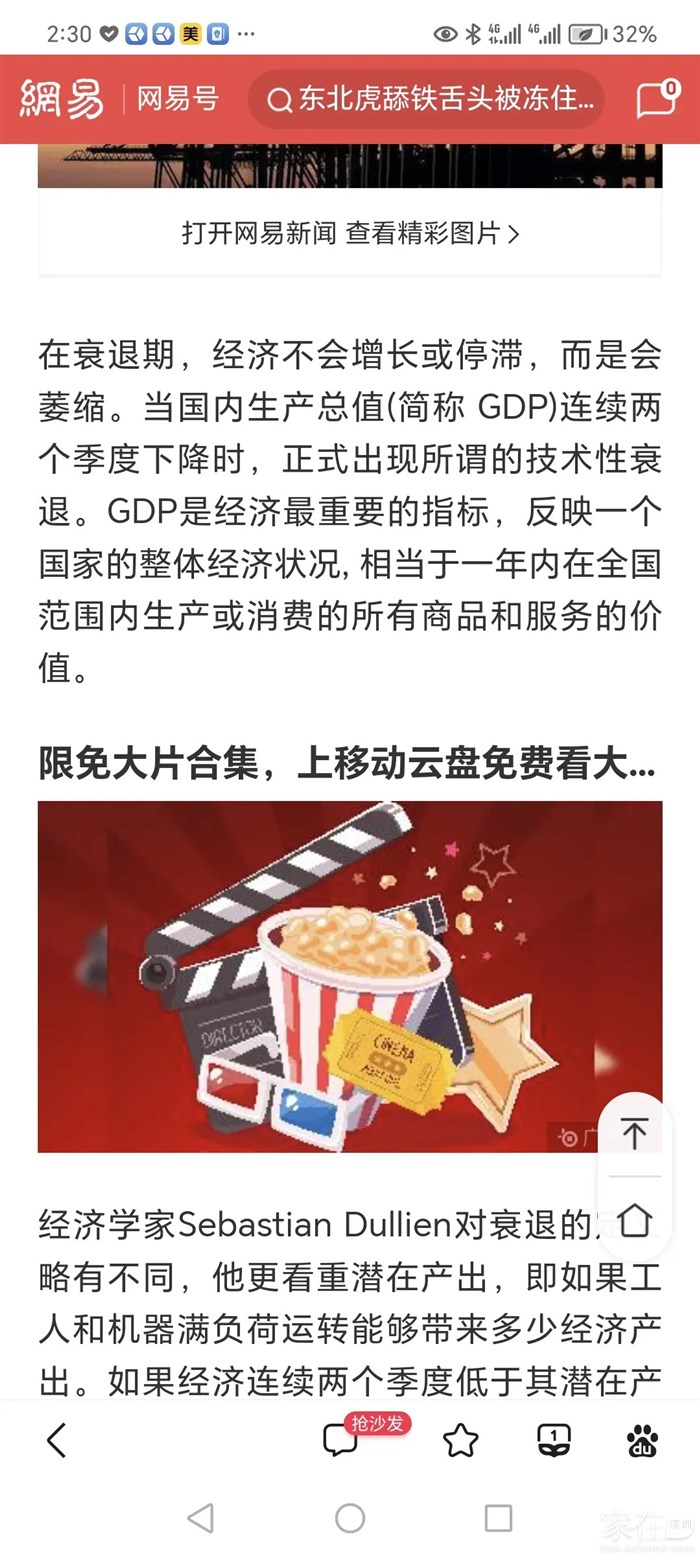
Task: Bookmark this page with the star icon
Action: click(460, 1440)
